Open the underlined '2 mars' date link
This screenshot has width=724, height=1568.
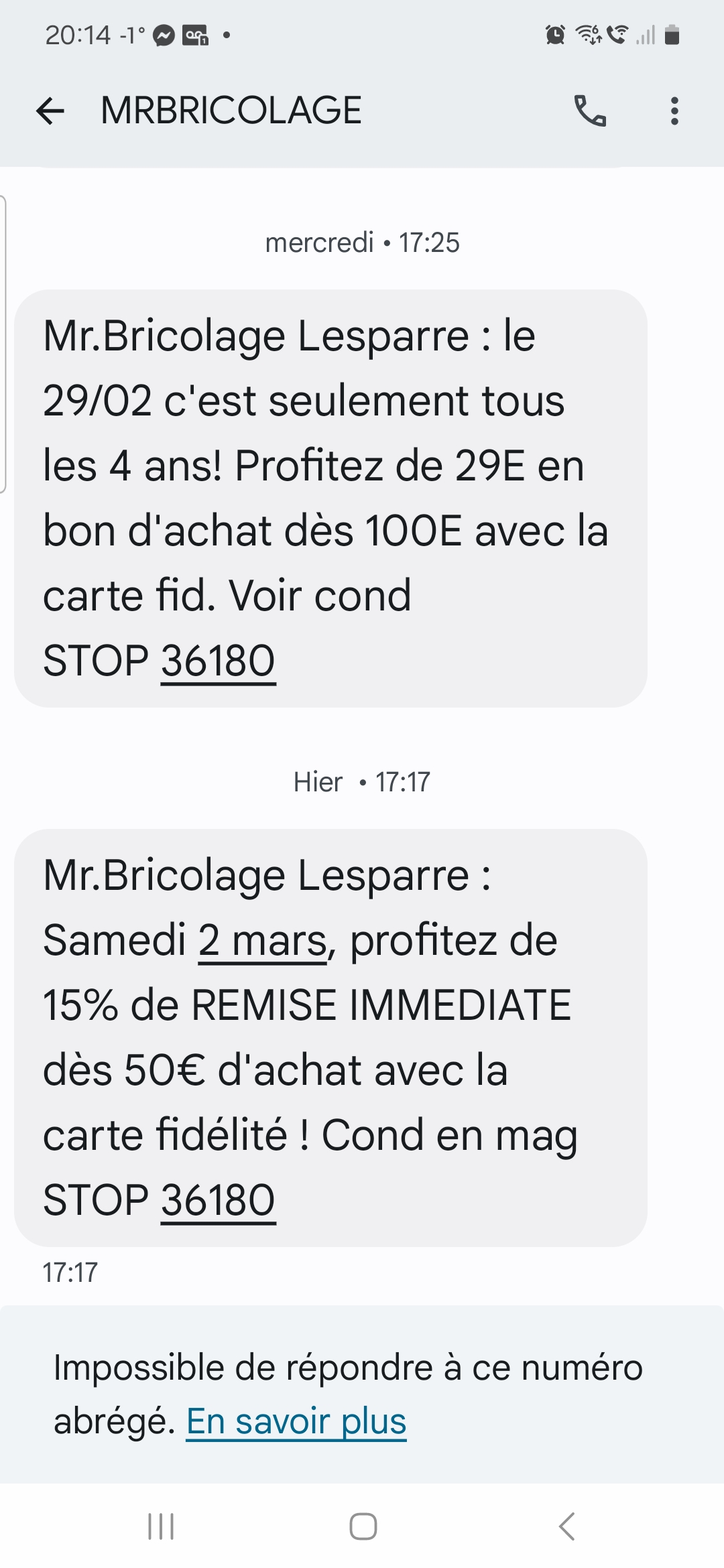262,940
